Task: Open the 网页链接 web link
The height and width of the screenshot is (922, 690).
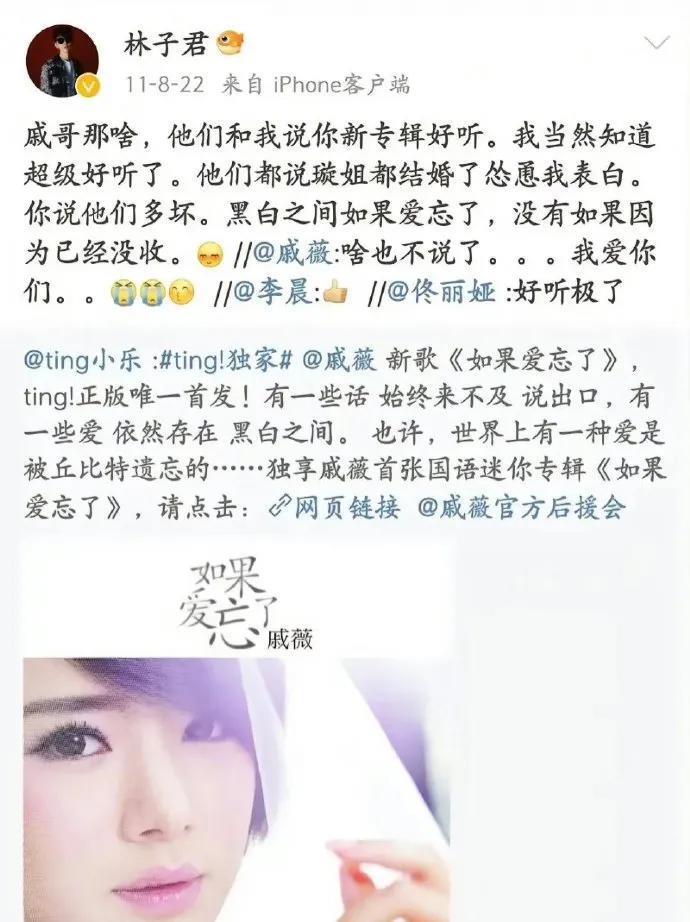Action: tap(335, 507)
